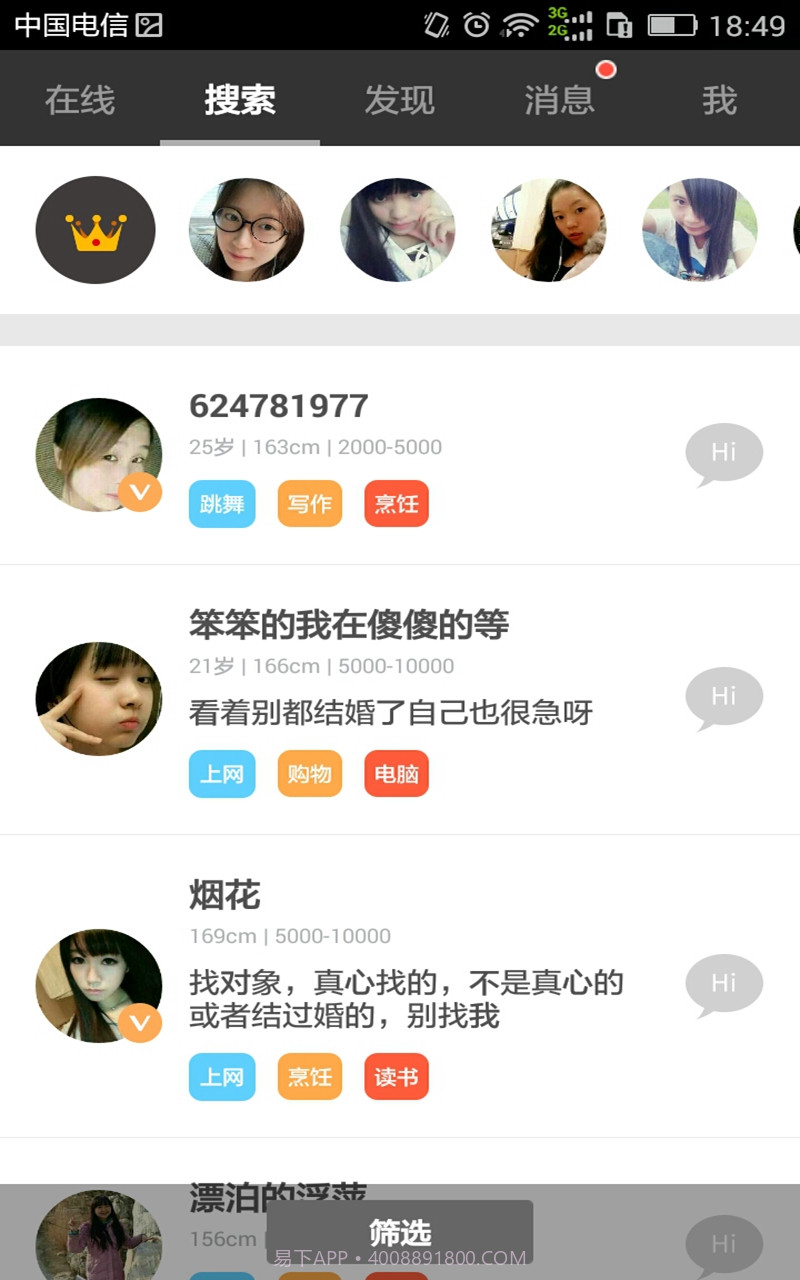The width and height of the screenshot is (800, 1280).
Task: Select the 烹饪 tag under 烟花
Action: [309, 1077]
